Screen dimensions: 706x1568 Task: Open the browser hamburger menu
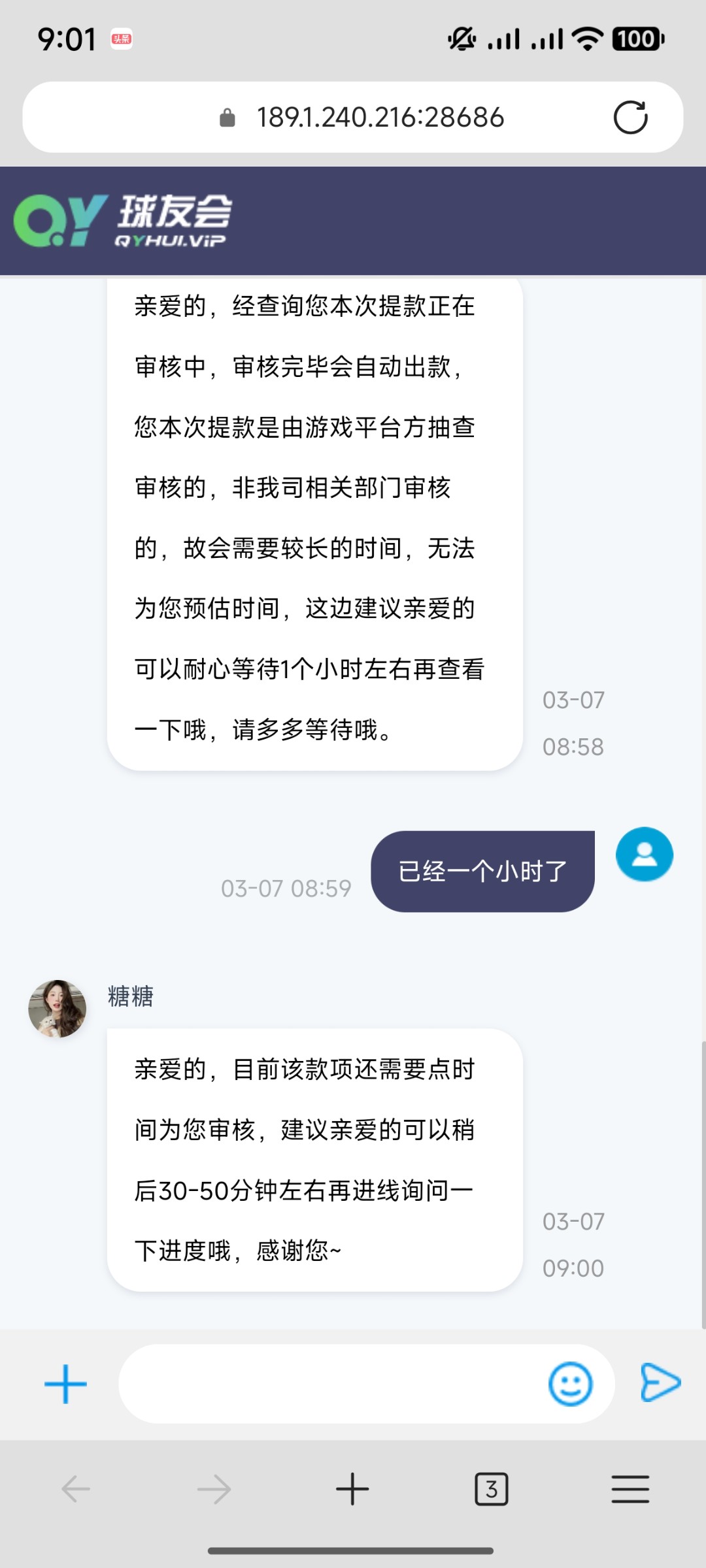point(630,1489)
